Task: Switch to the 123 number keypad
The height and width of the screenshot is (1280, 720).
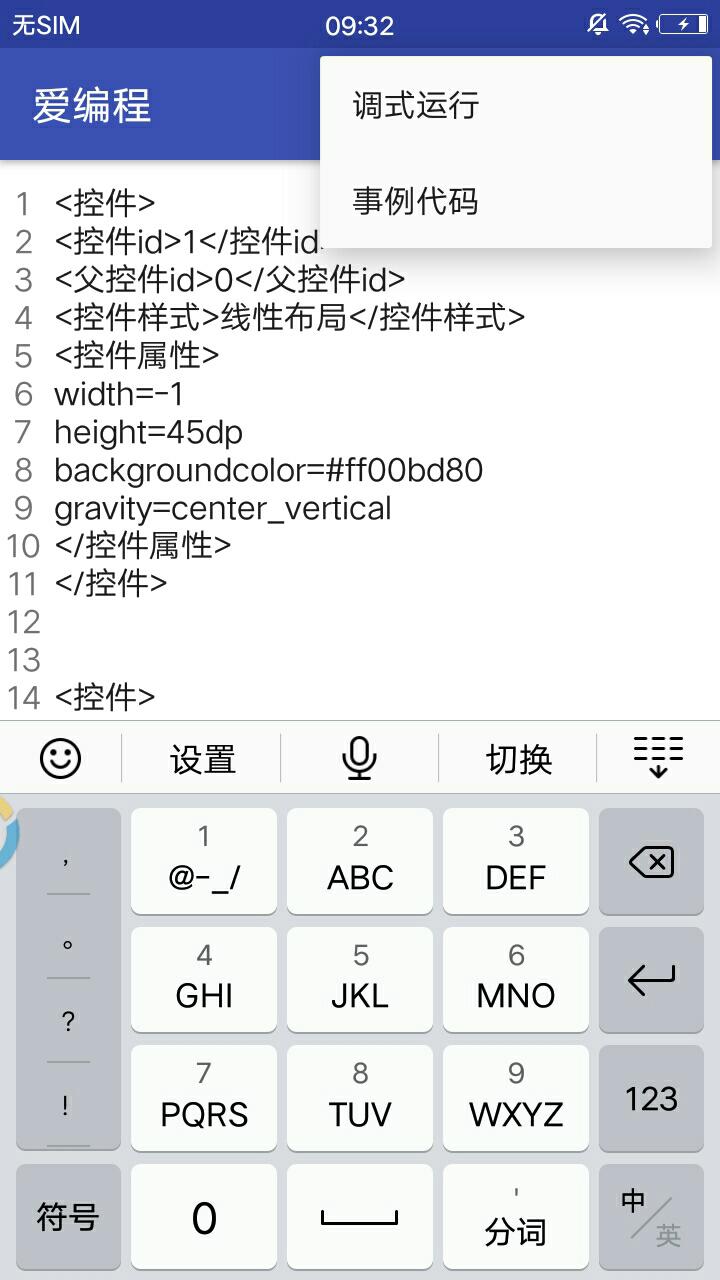Action: [651, 1098]
